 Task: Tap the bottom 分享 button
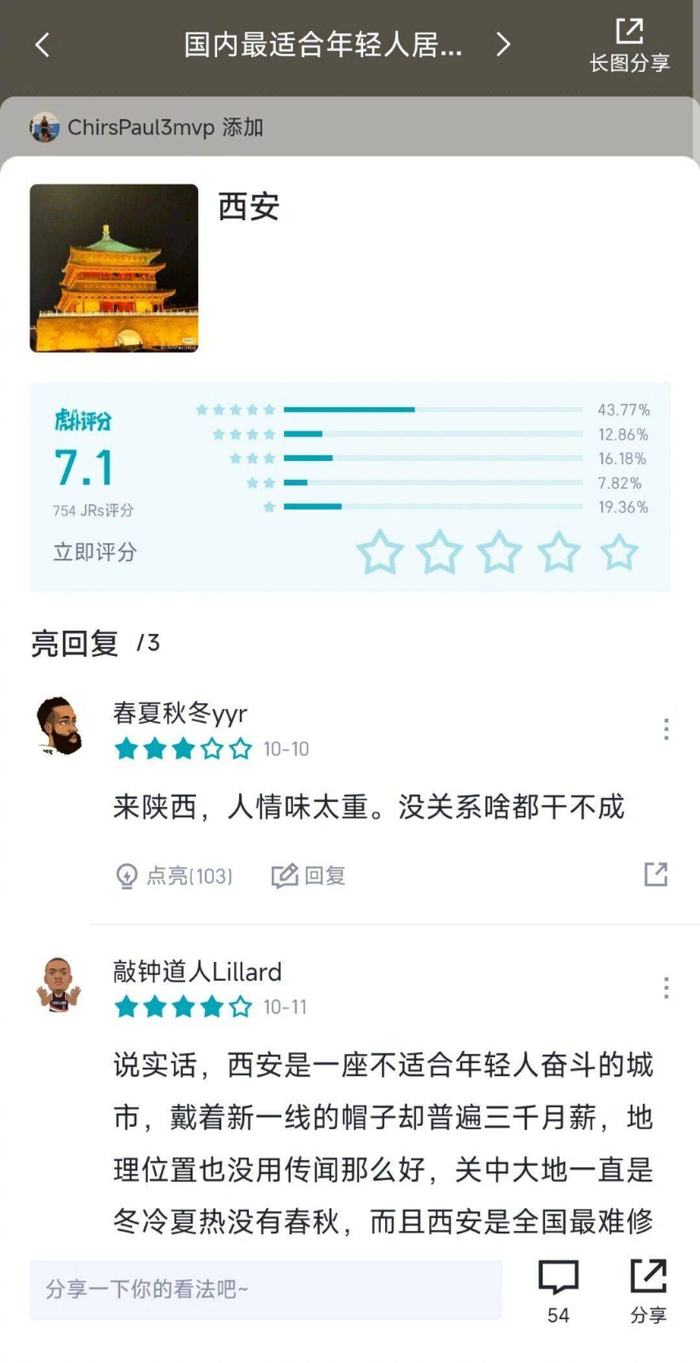pos(648,1290)
